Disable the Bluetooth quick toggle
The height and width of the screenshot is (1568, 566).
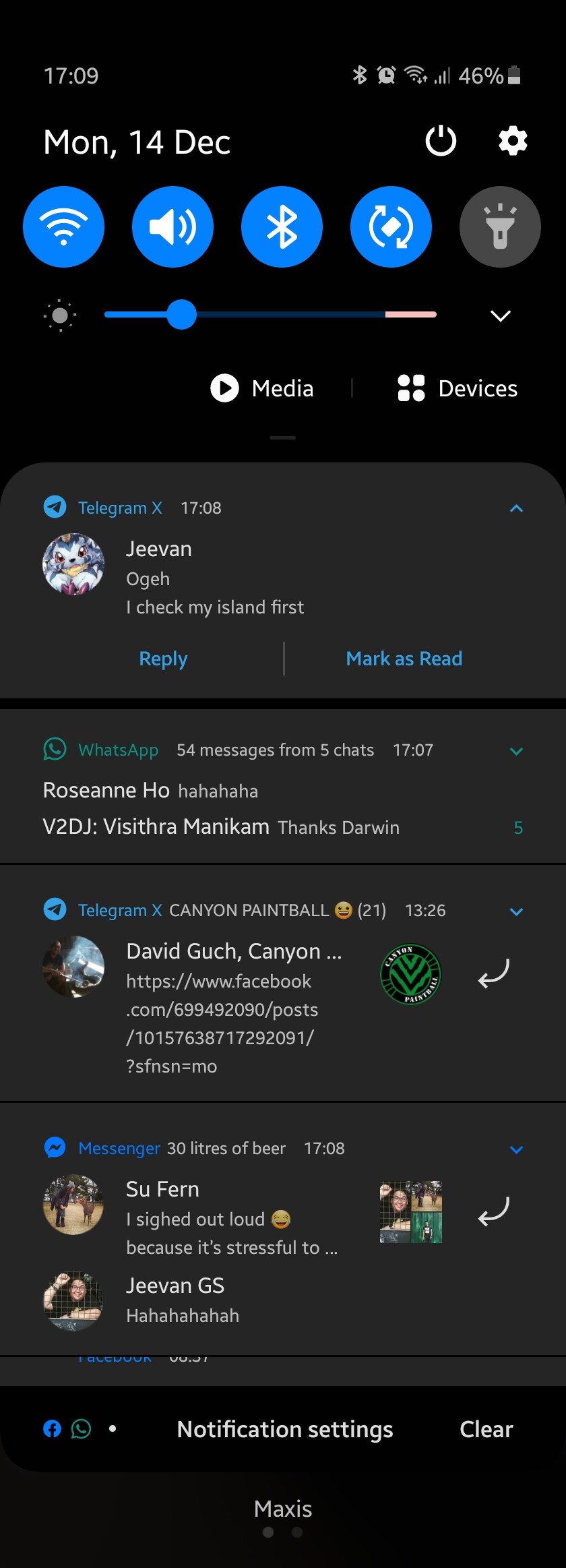pyautogui.click(x=282, y=227)
